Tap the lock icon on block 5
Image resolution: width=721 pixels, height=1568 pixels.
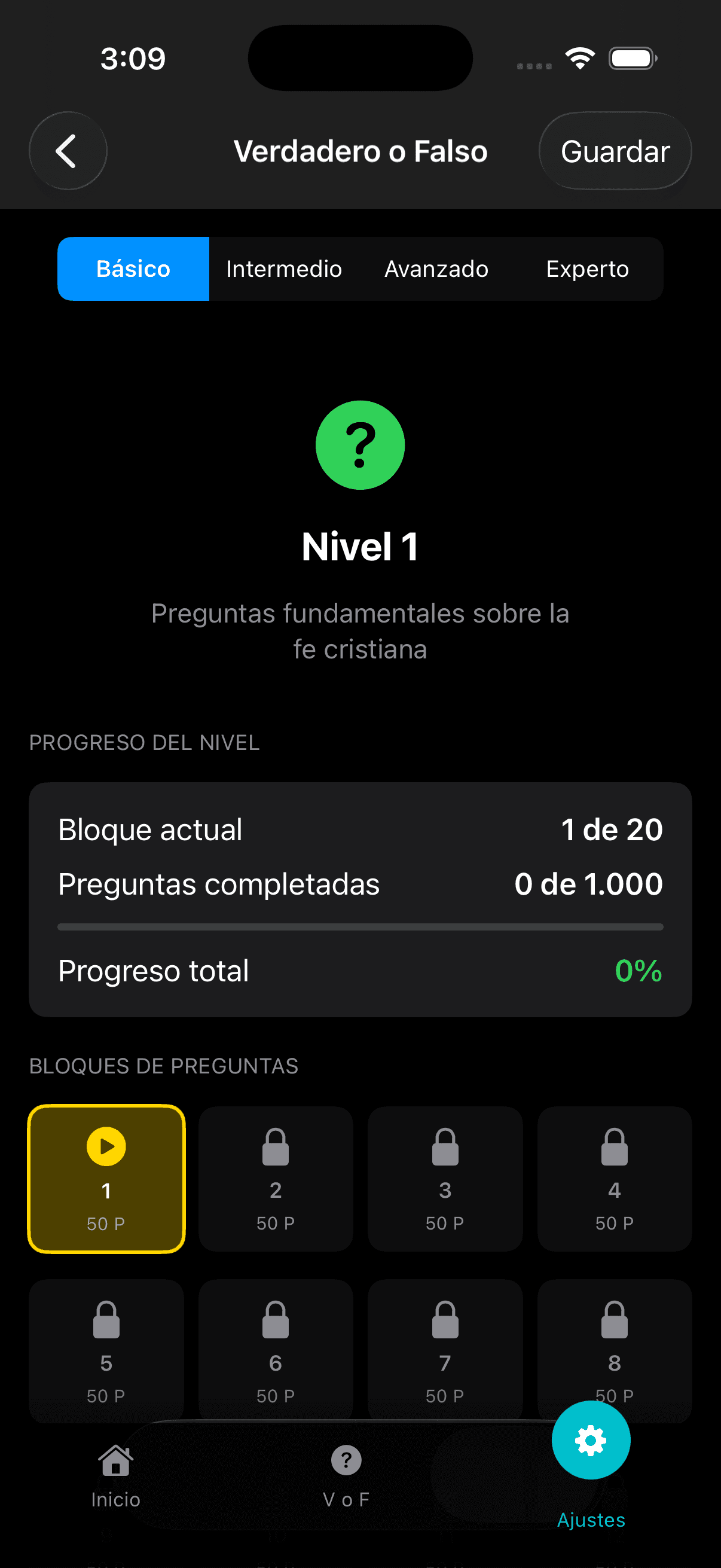coord(106,1321)
